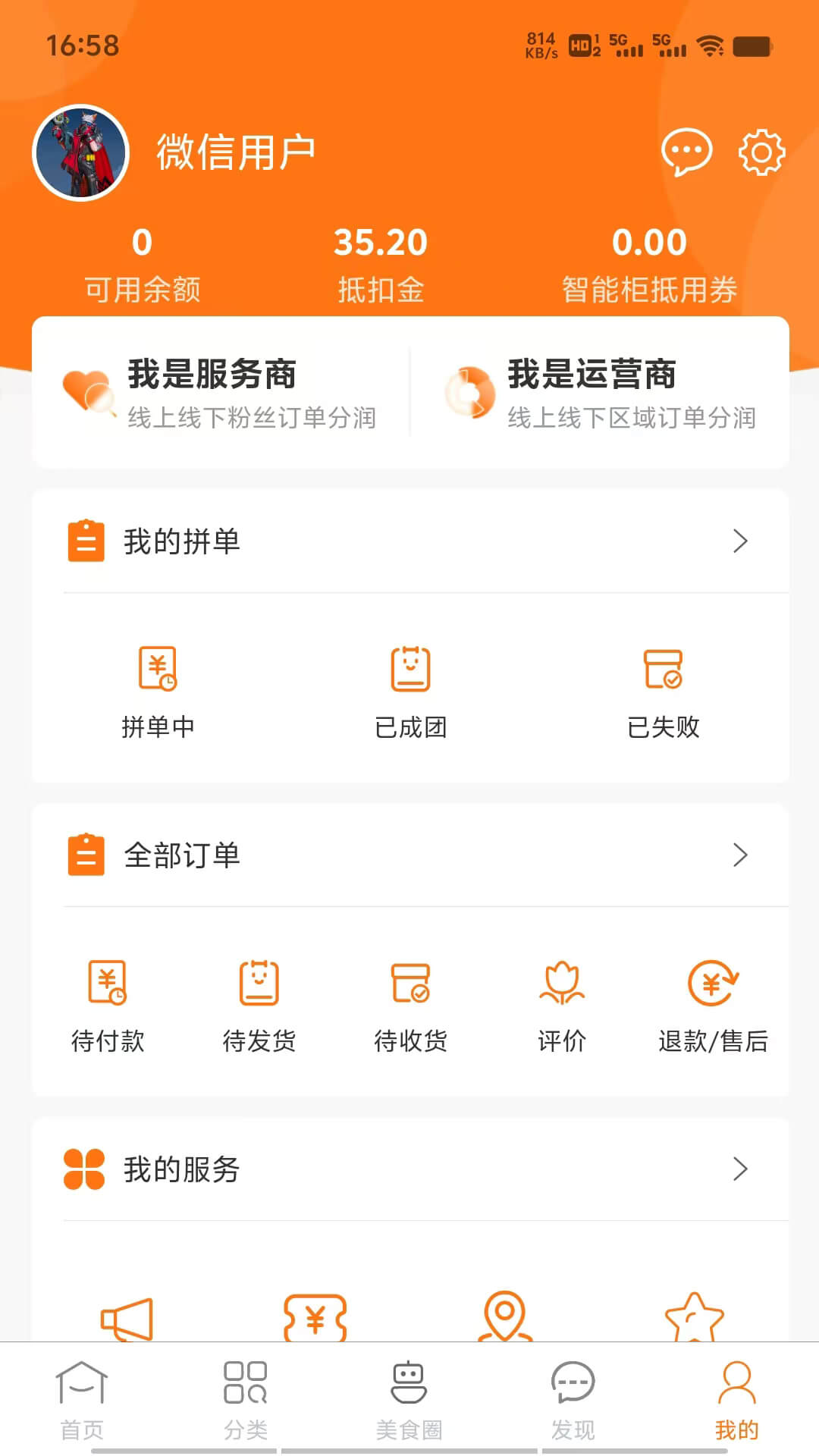Image resolution: width=819 pixels, height=1456 pixels.
Task: Check 待收货 orders
Action: (x=410, y=1006)
